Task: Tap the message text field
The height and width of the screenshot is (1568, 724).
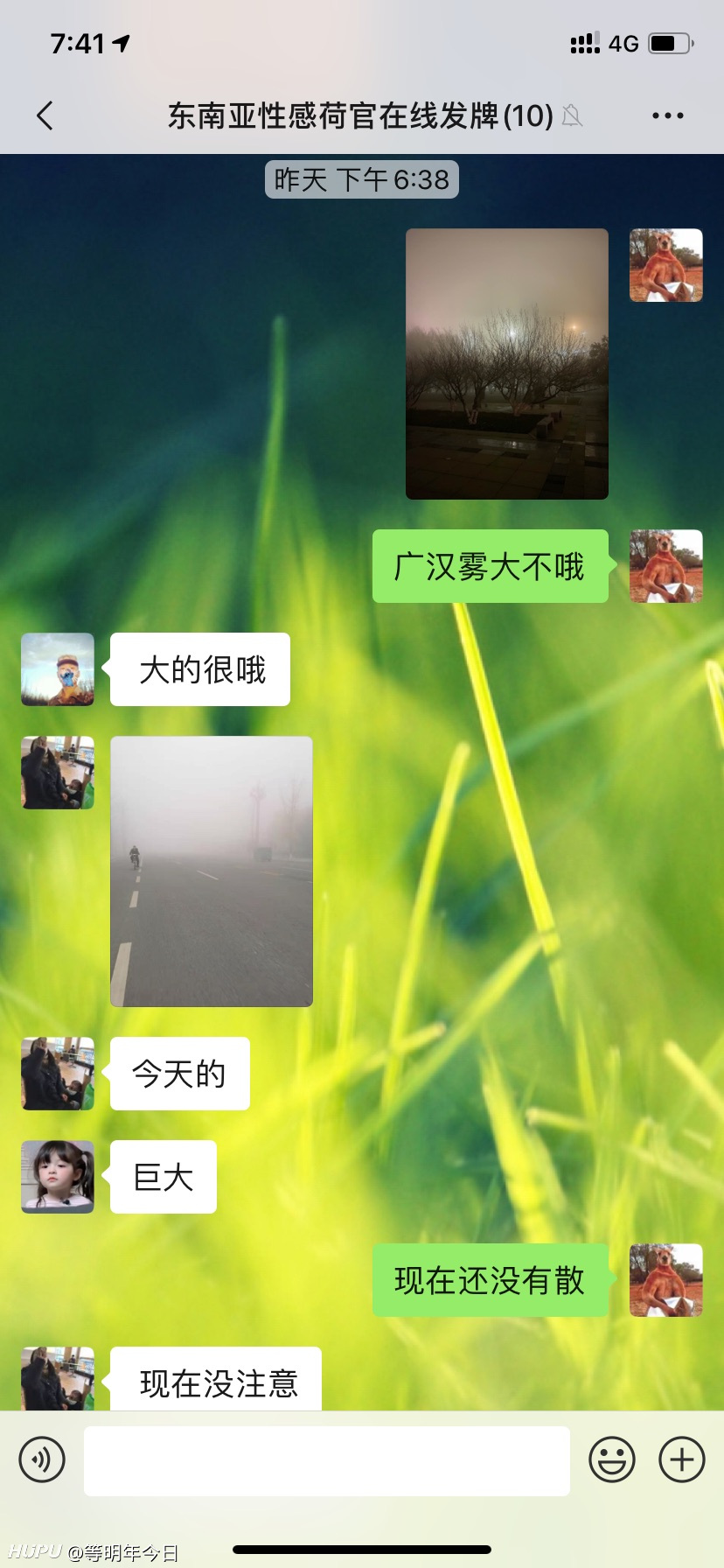Action: pos(327,1460)
